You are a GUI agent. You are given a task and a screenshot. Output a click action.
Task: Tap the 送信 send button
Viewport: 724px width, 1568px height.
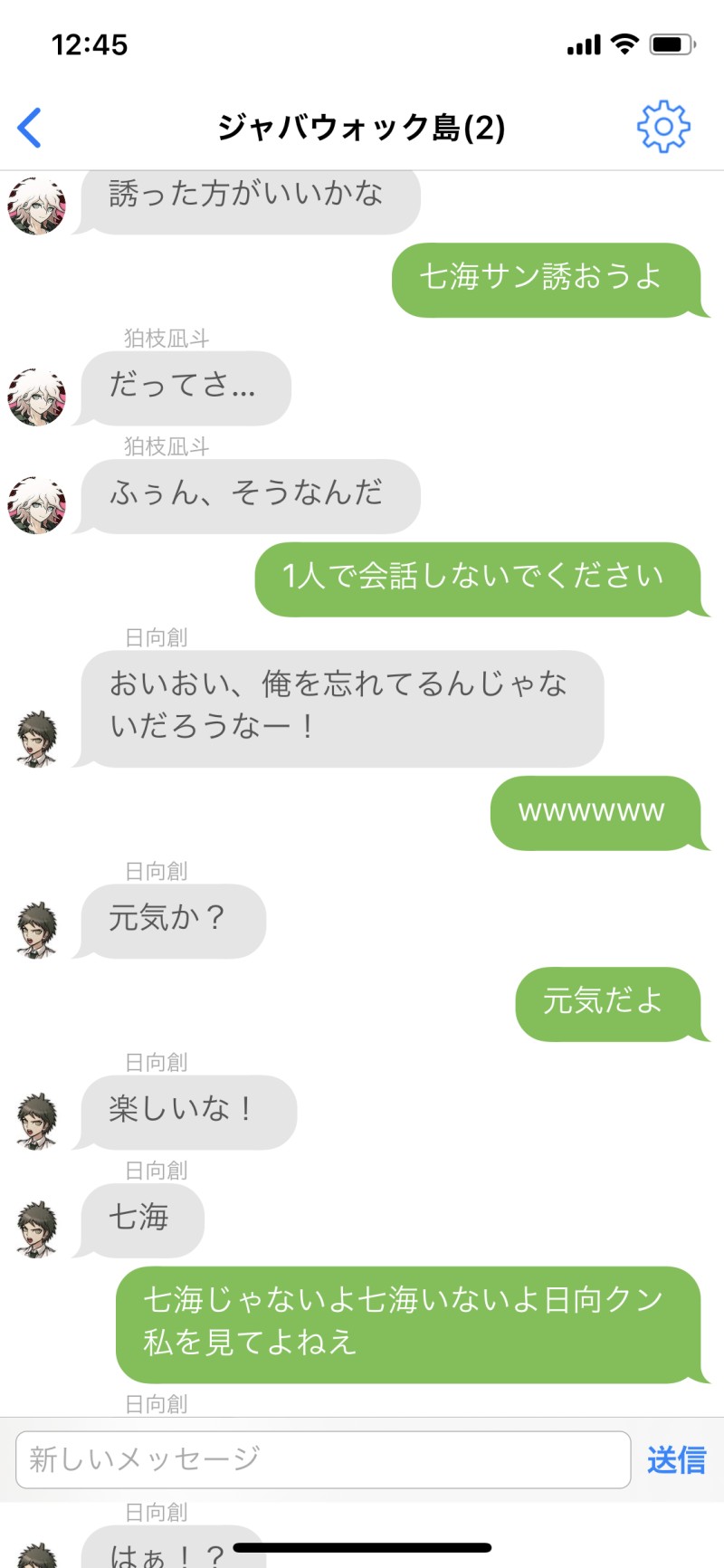[676, 1459]
